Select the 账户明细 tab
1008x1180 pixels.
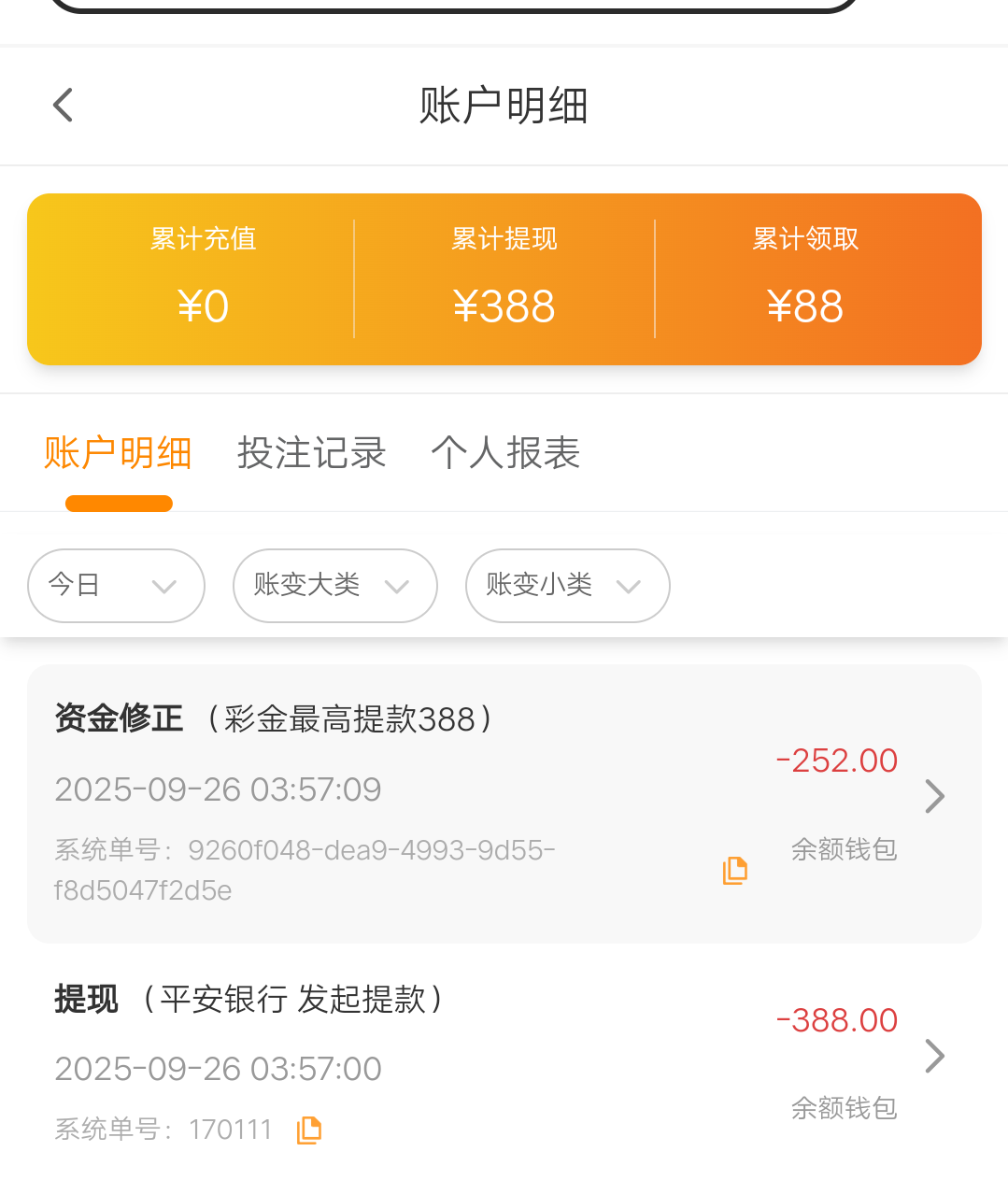coord(118,453)
